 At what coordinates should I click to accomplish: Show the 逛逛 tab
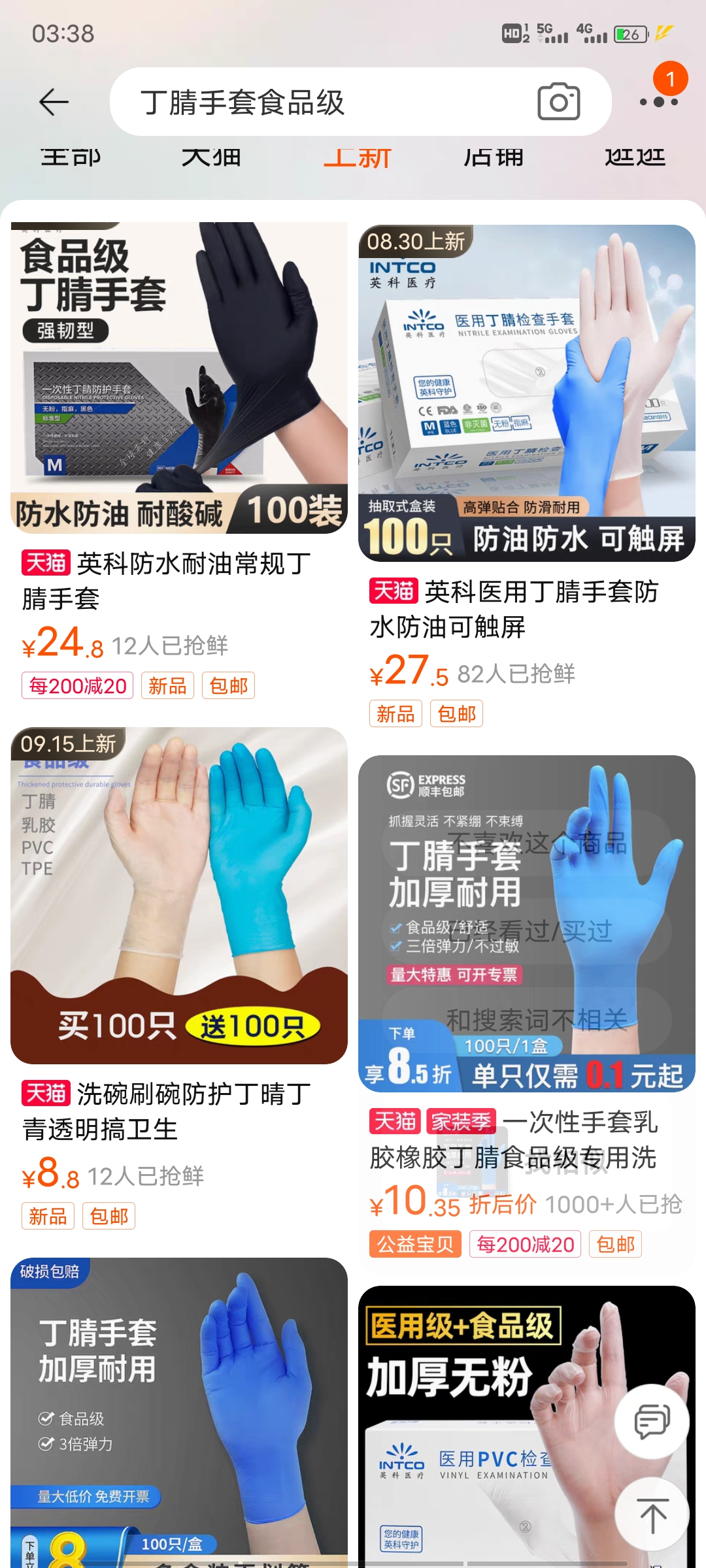pos(635,157)
